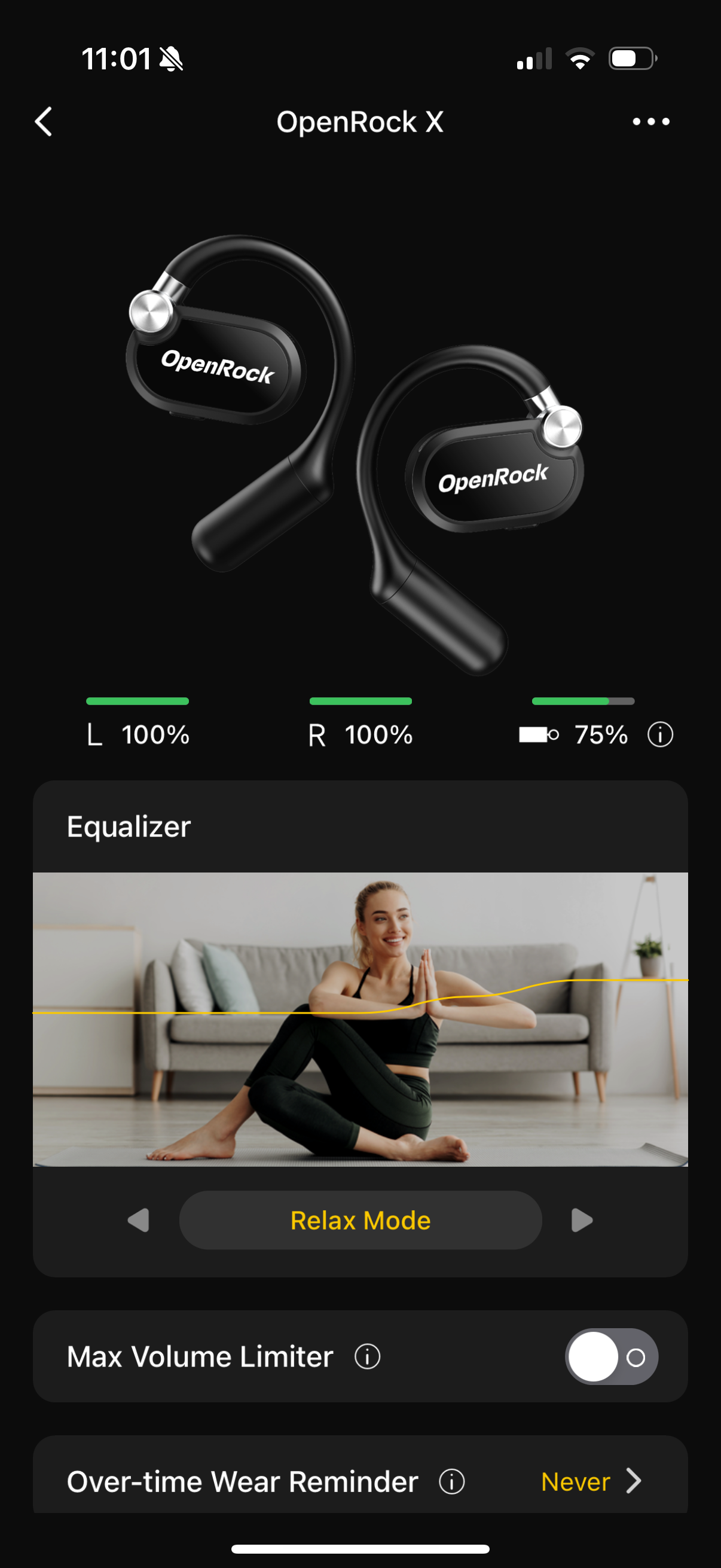The width and height of the screenshot is (721, 1568).
Task: Open the three-dot overflow menu
Action: click(650, 122)
